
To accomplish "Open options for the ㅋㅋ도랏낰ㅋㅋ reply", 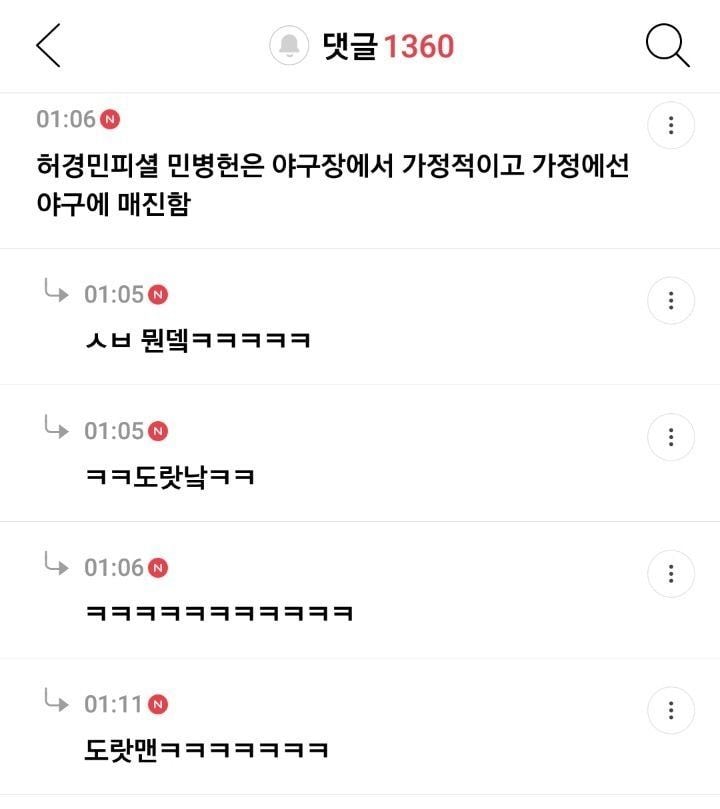I will point(671,437).
